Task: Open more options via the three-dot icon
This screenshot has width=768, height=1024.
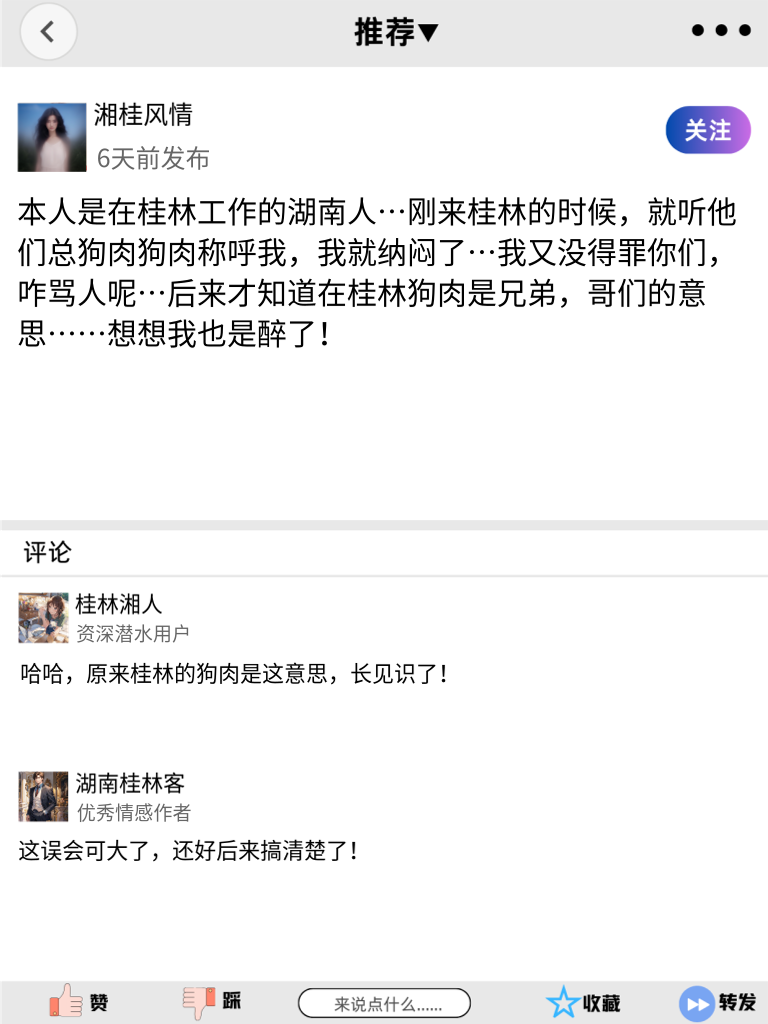Action: (x=719, y=30)
